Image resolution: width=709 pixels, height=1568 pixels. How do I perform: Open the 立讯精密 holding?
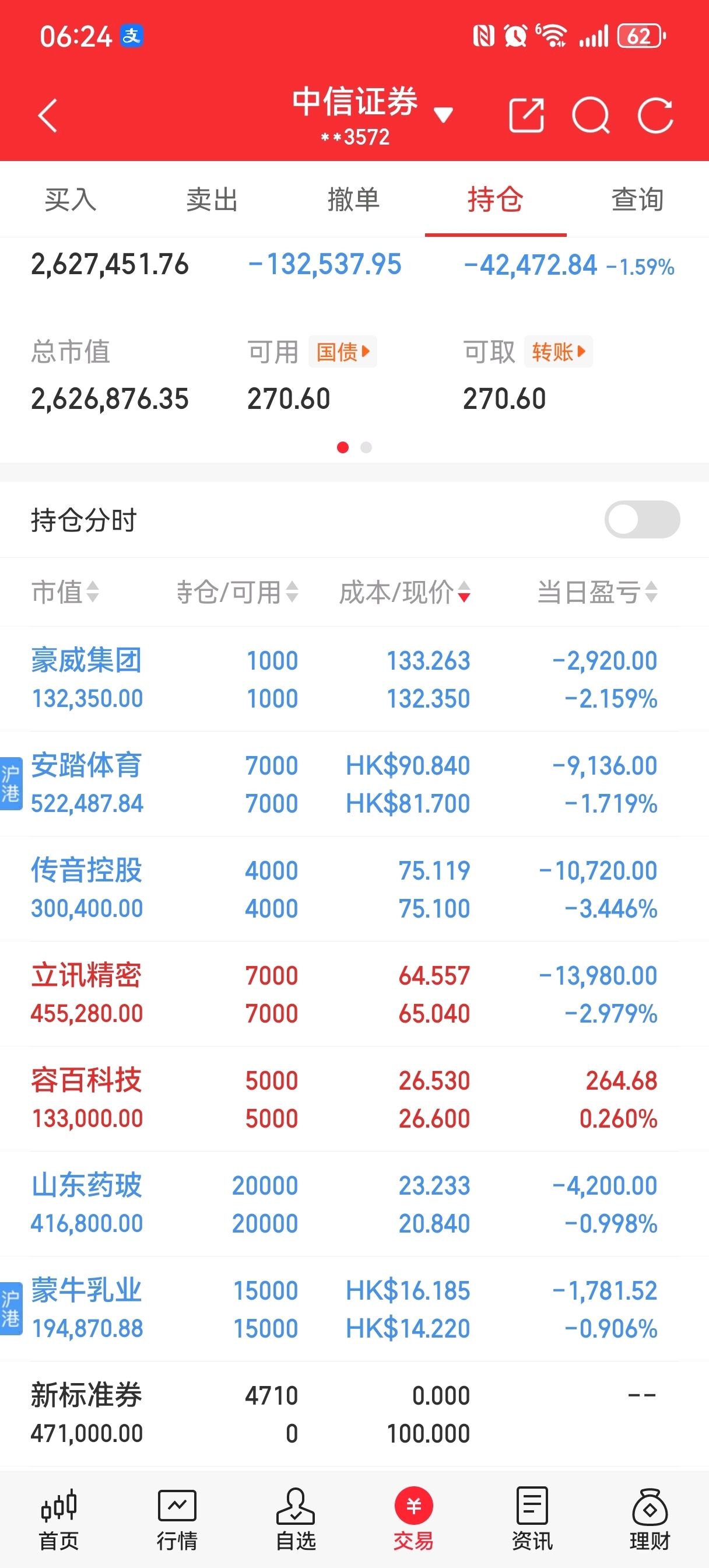pyautogui.click(x=86, y=976)
